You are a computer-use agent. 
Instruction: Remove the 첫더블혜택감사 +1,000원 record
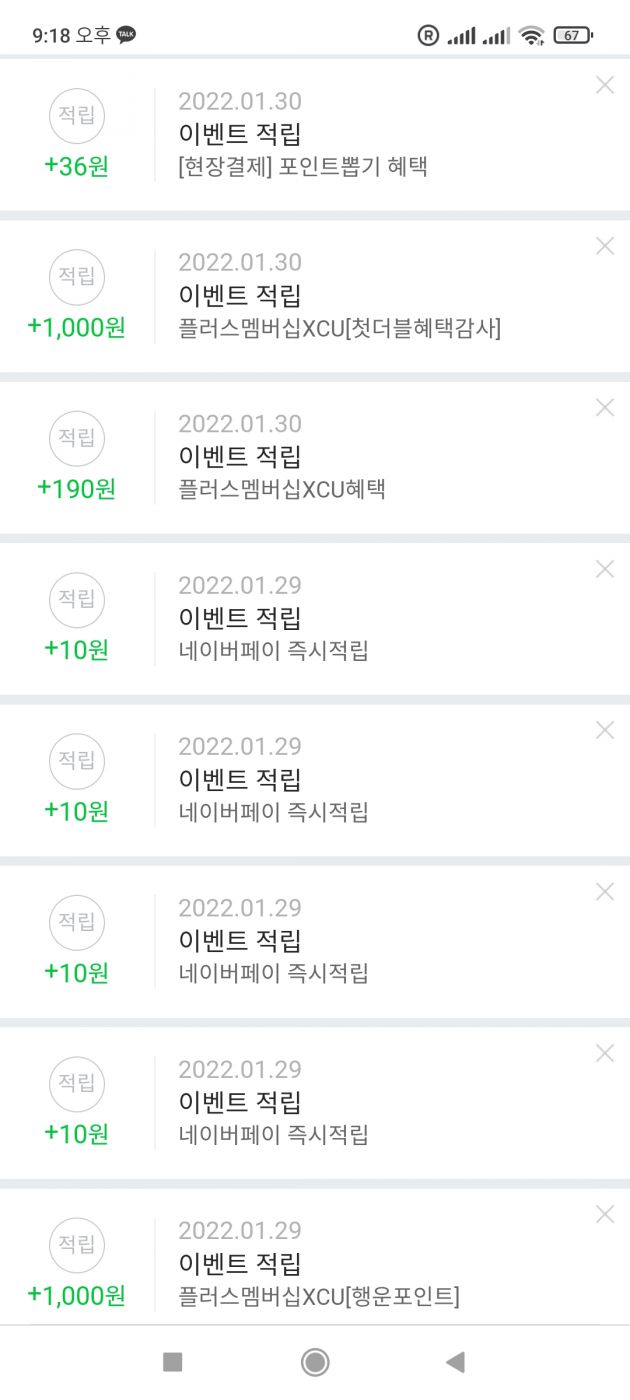point(604,247)
